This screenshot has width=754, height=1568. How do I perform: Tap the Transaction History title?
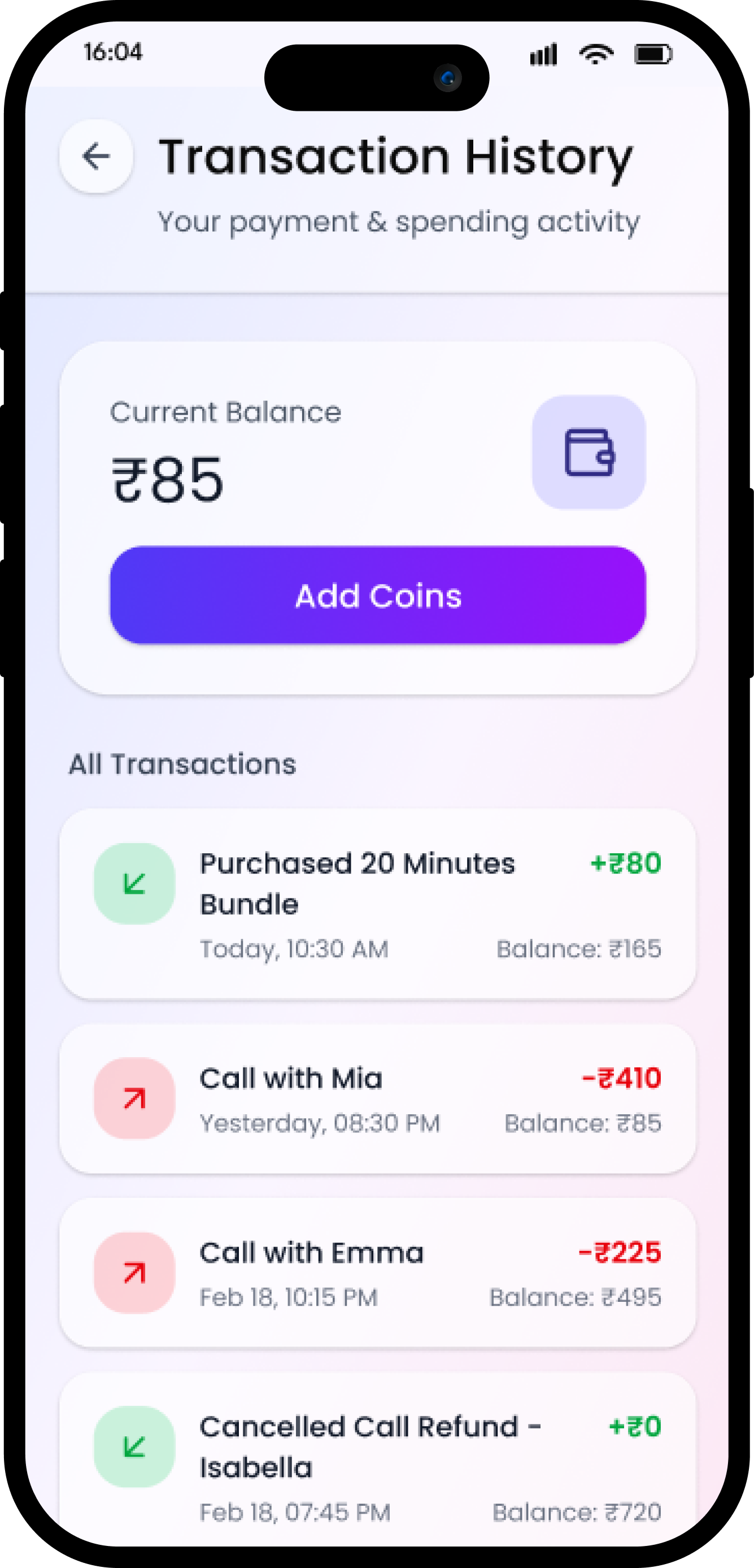[395, 157]
